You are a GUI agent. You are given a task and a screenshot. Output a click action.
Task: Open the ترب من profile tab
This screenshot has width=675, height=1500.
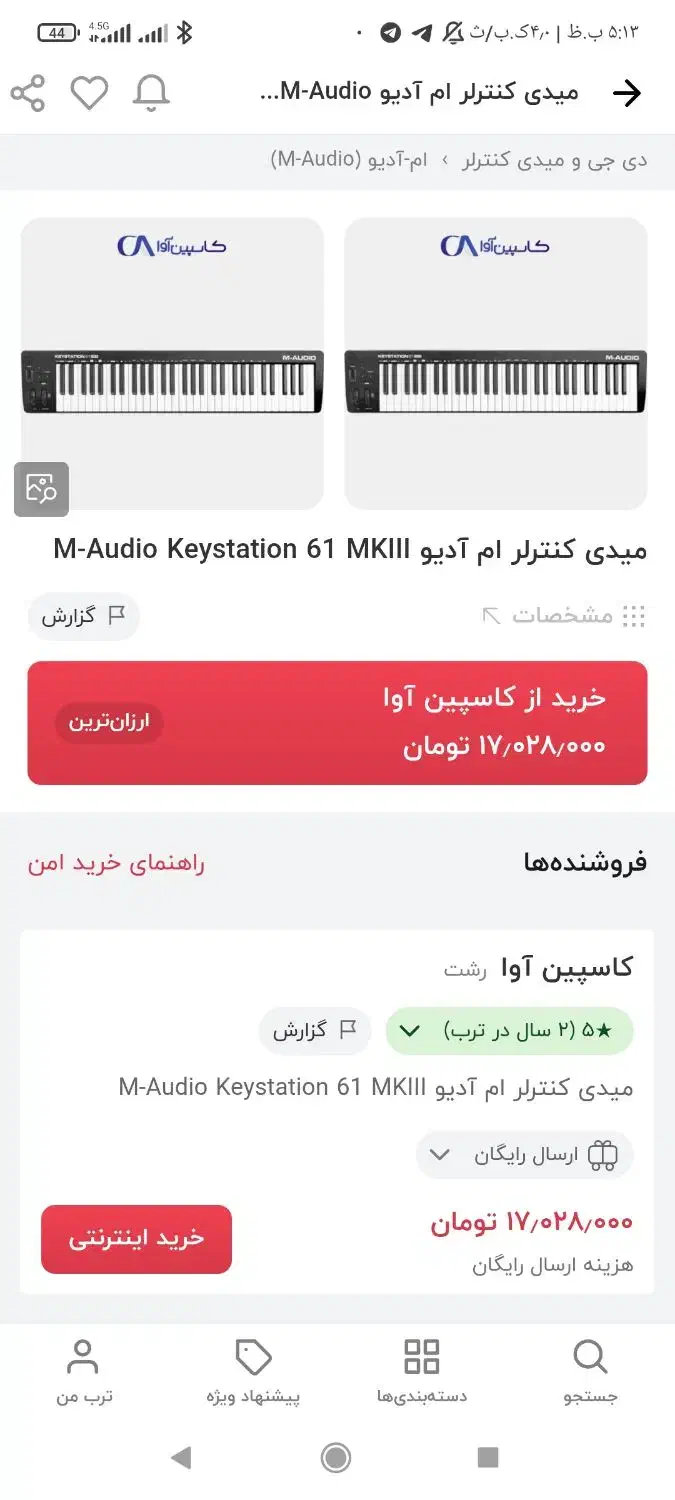click(x=83, y=1372)
